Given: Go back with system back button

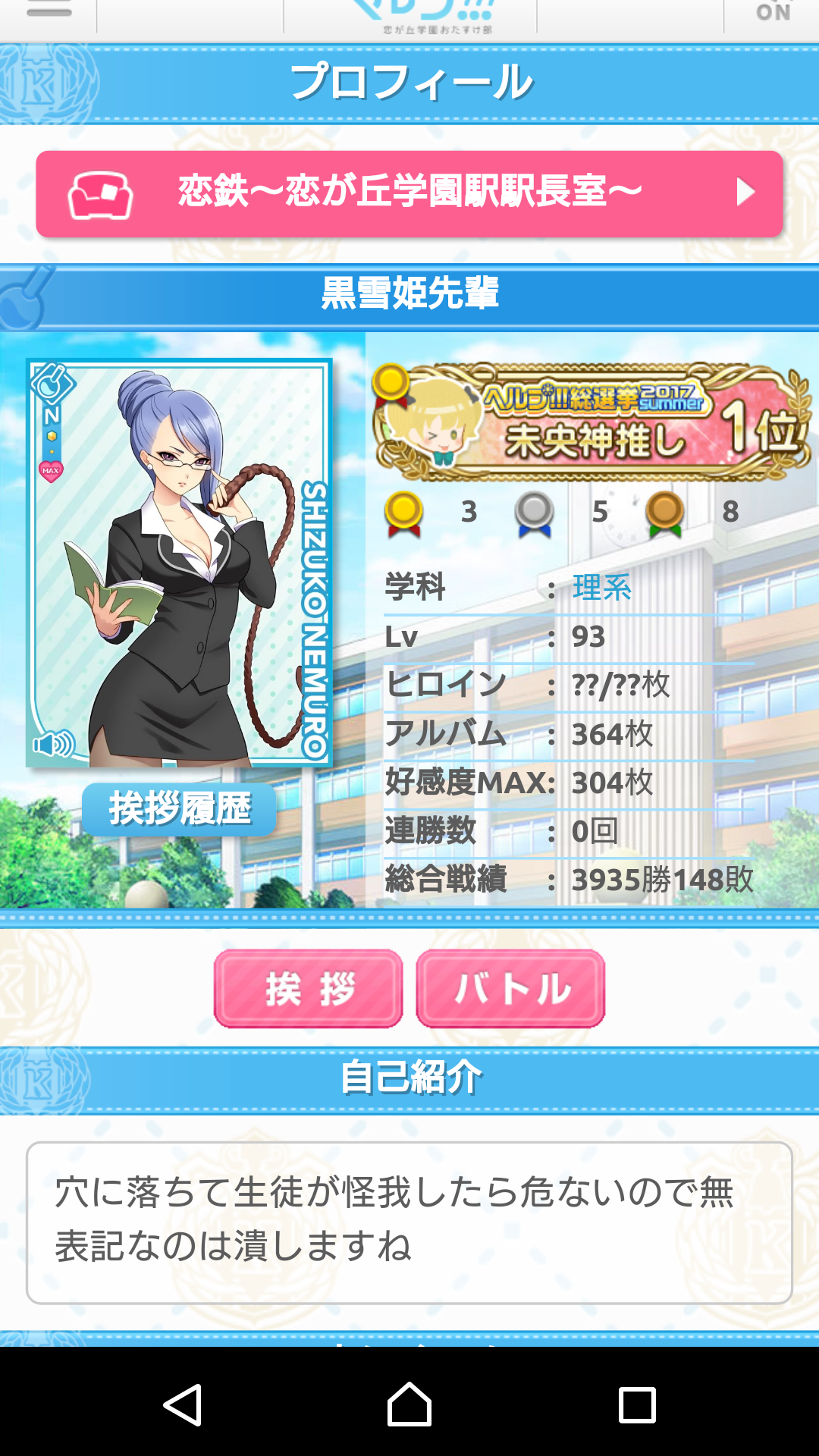Looking at the screenshot, I should [182, 1404].
